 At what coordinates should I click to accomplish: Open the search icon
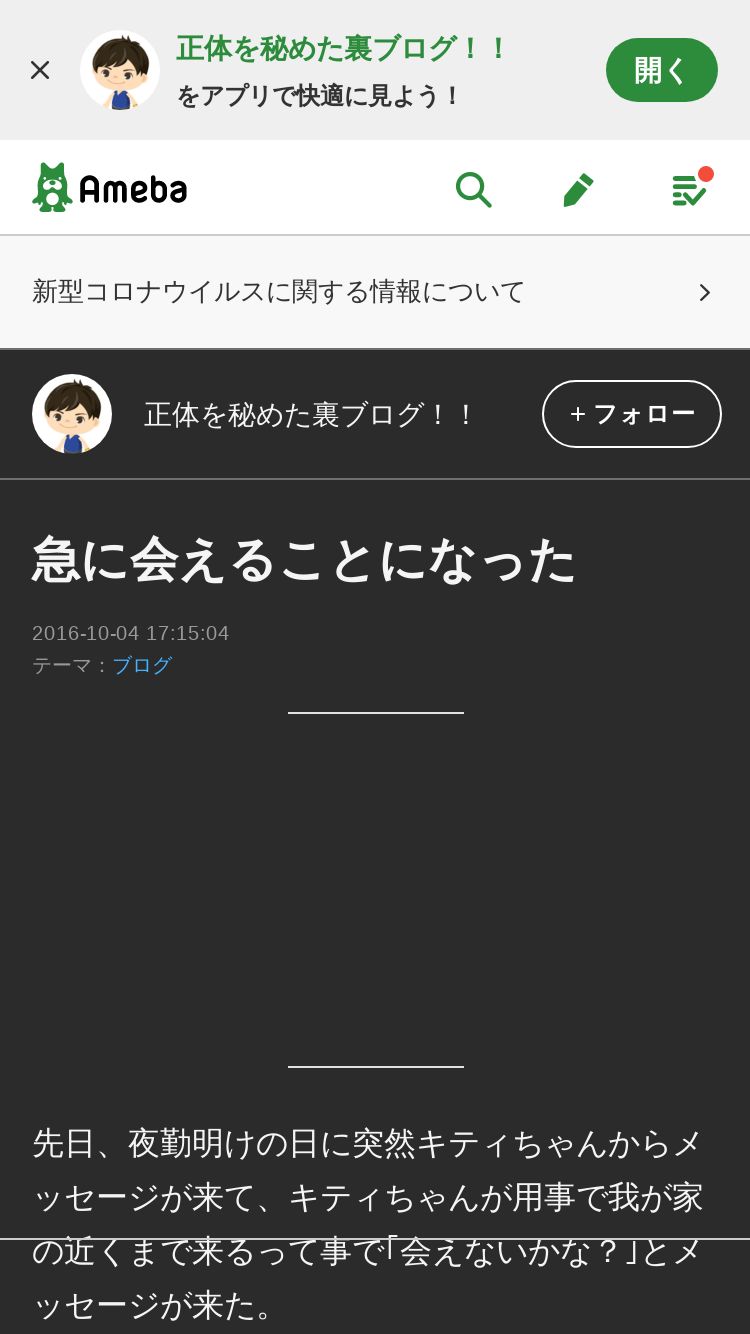pos(473,189)
